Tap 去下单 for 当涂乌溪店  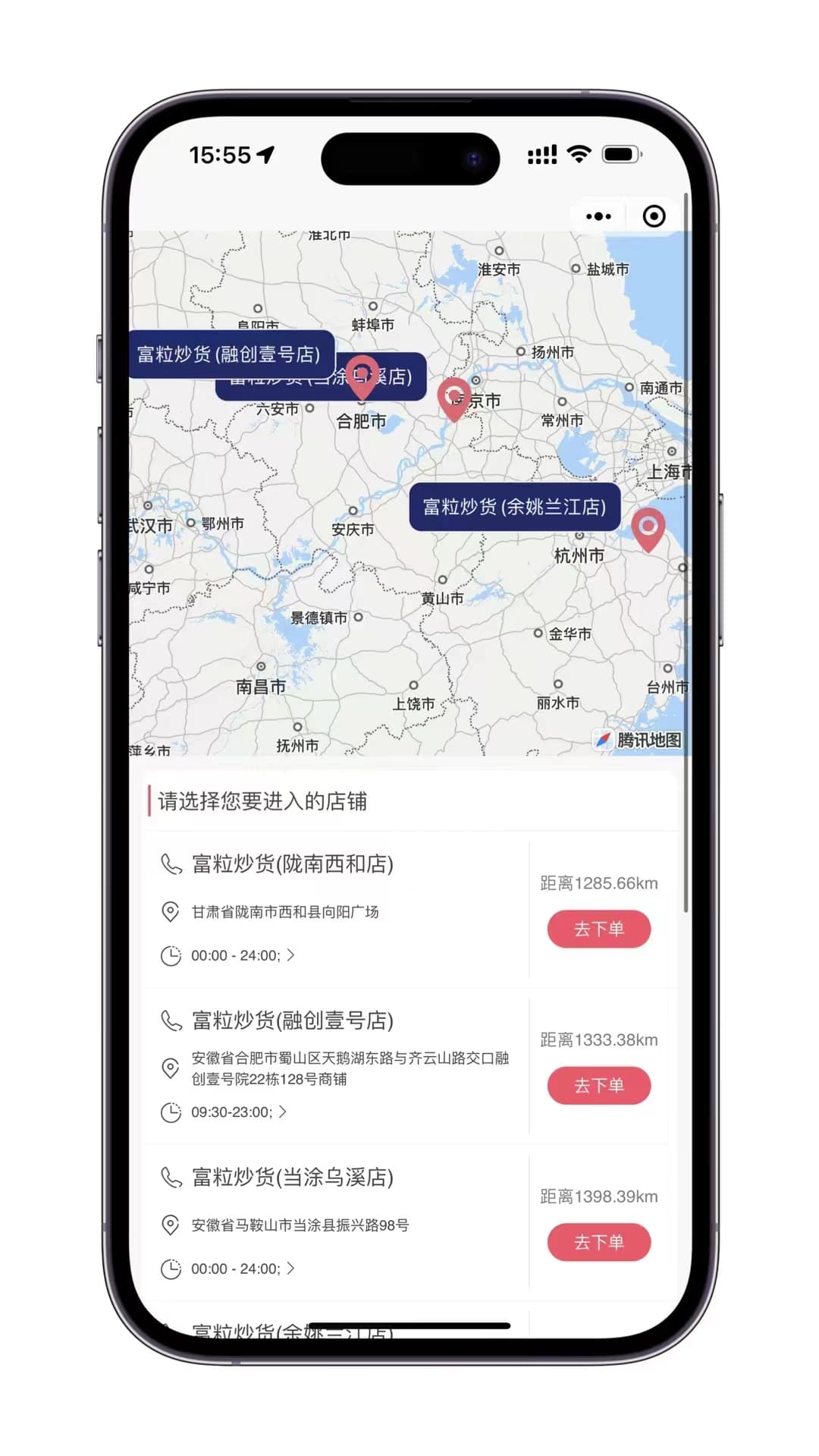click(x=598, y=1242)
